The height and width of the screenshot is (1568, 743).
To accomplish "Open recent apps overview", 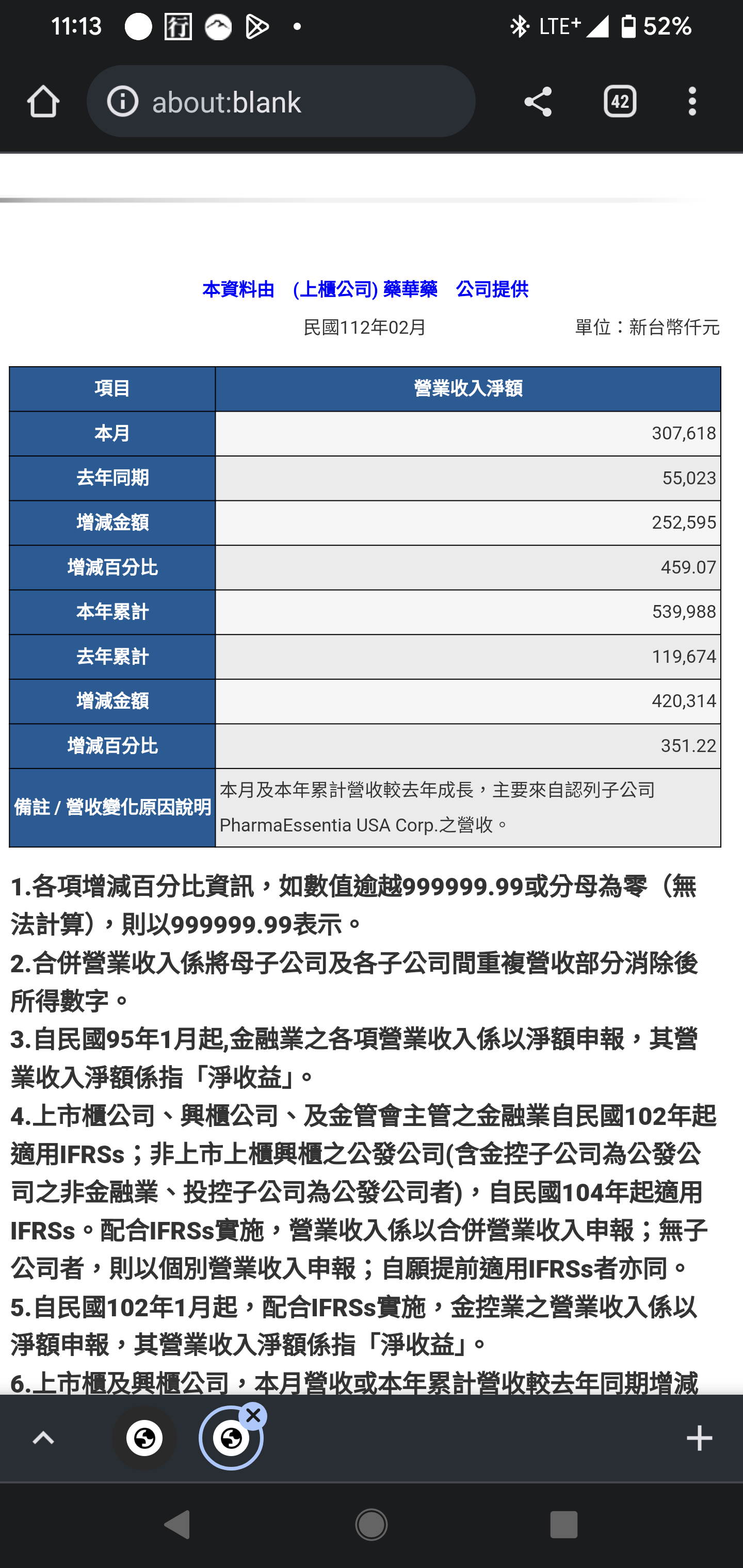I will click(563, 1525).
